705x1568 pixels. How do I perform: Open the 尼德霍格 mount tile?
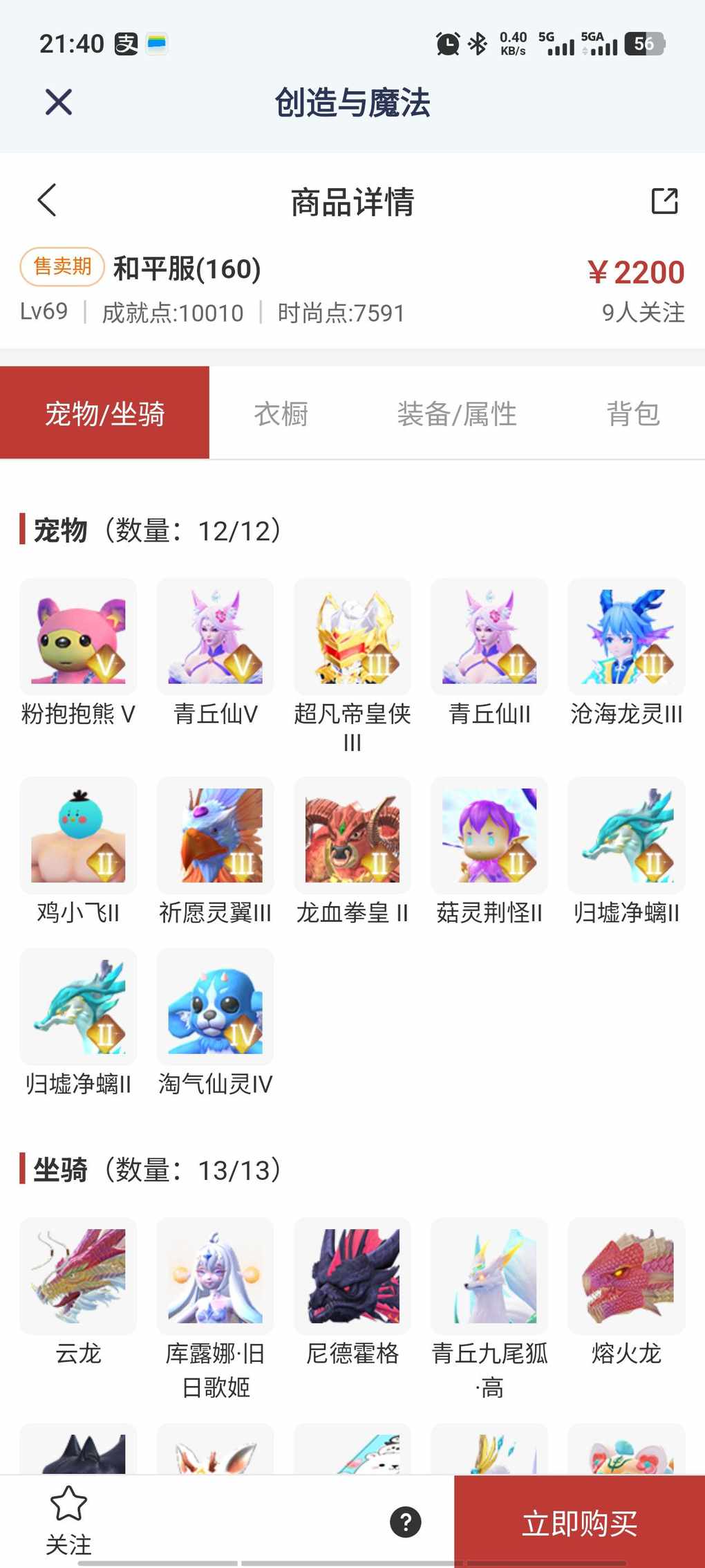(x=352, y=1276)
